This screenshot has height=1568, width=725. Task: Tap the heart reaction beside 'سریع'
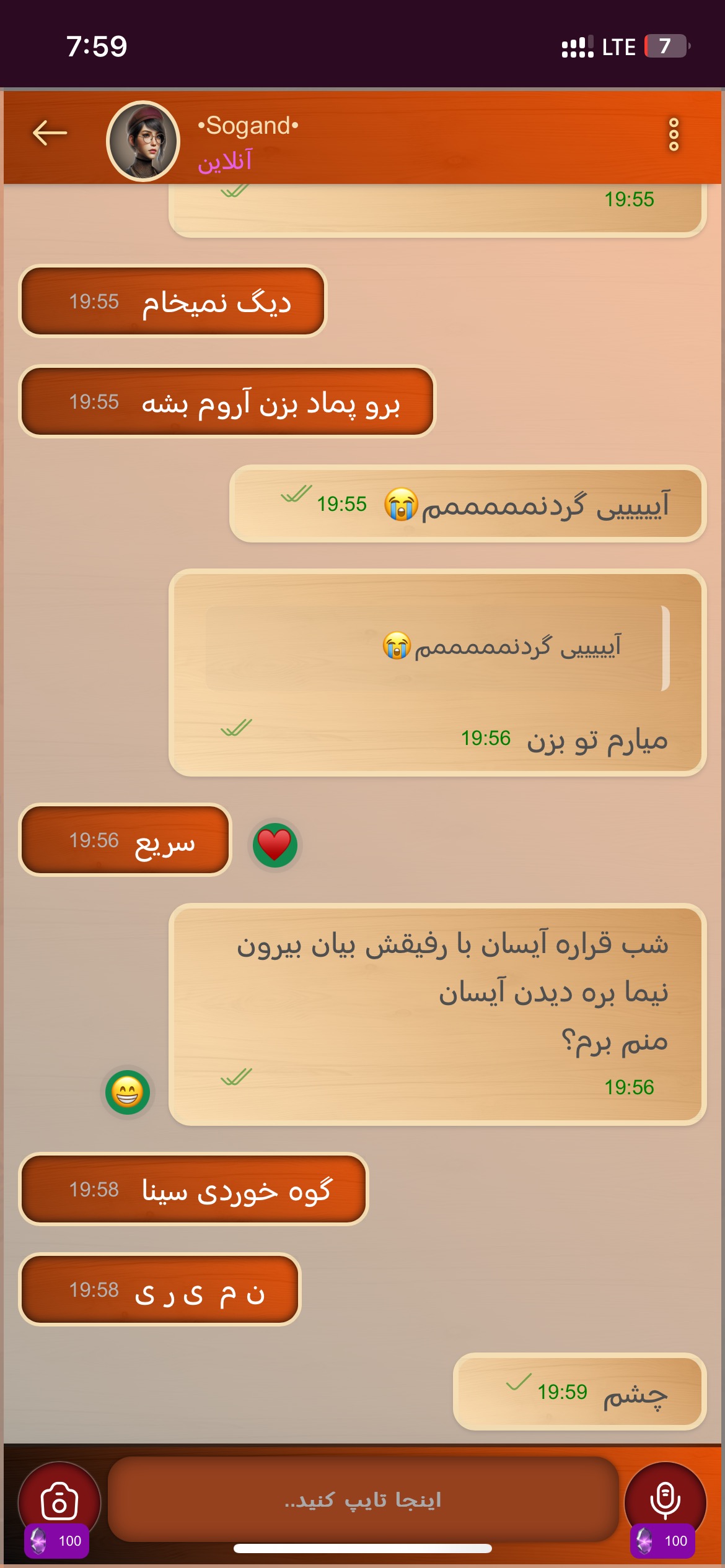coord(275,845)
